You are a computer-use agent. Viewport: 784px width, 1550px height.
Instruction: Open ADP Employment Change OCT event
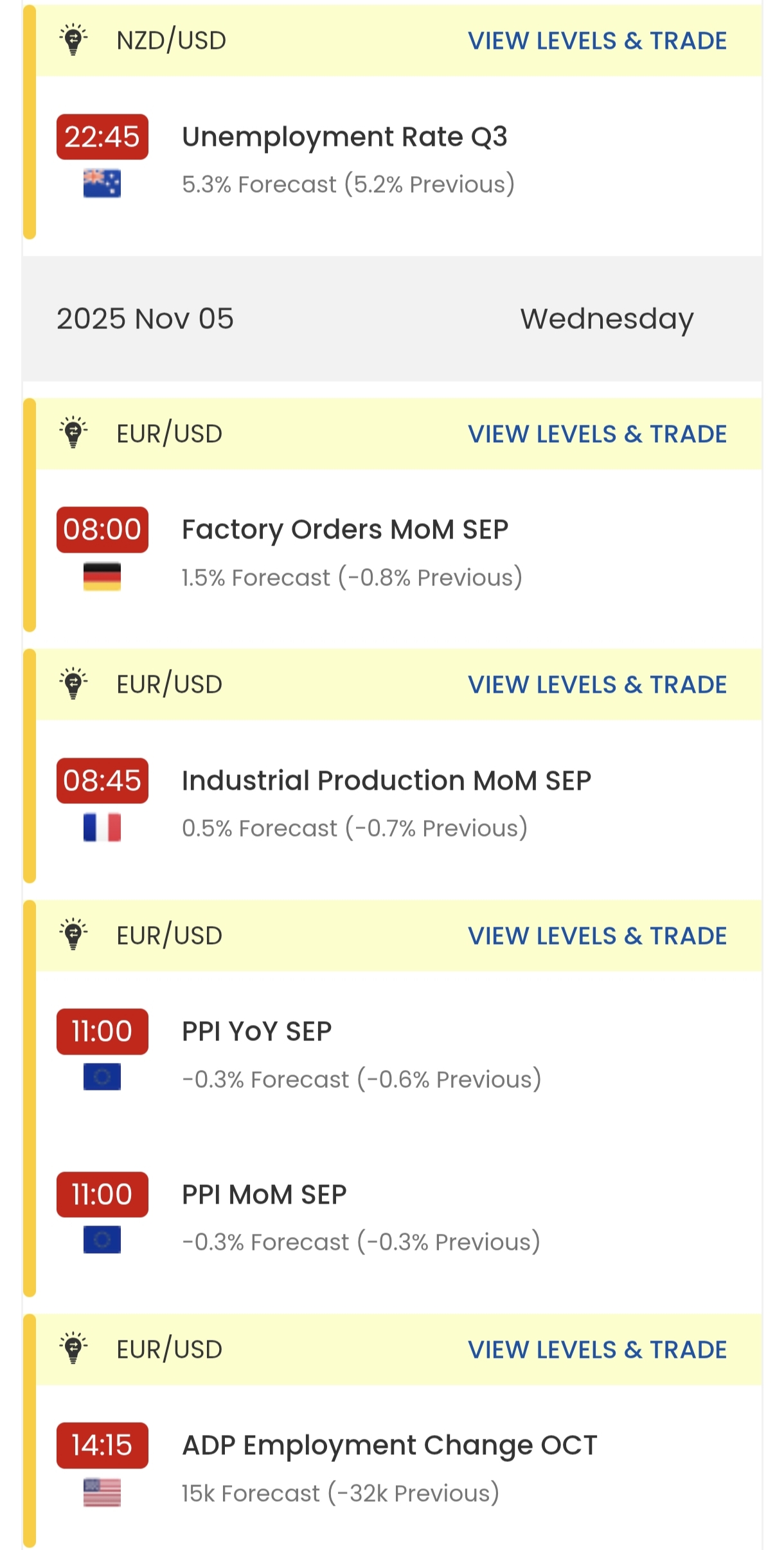pos(389,1446)
